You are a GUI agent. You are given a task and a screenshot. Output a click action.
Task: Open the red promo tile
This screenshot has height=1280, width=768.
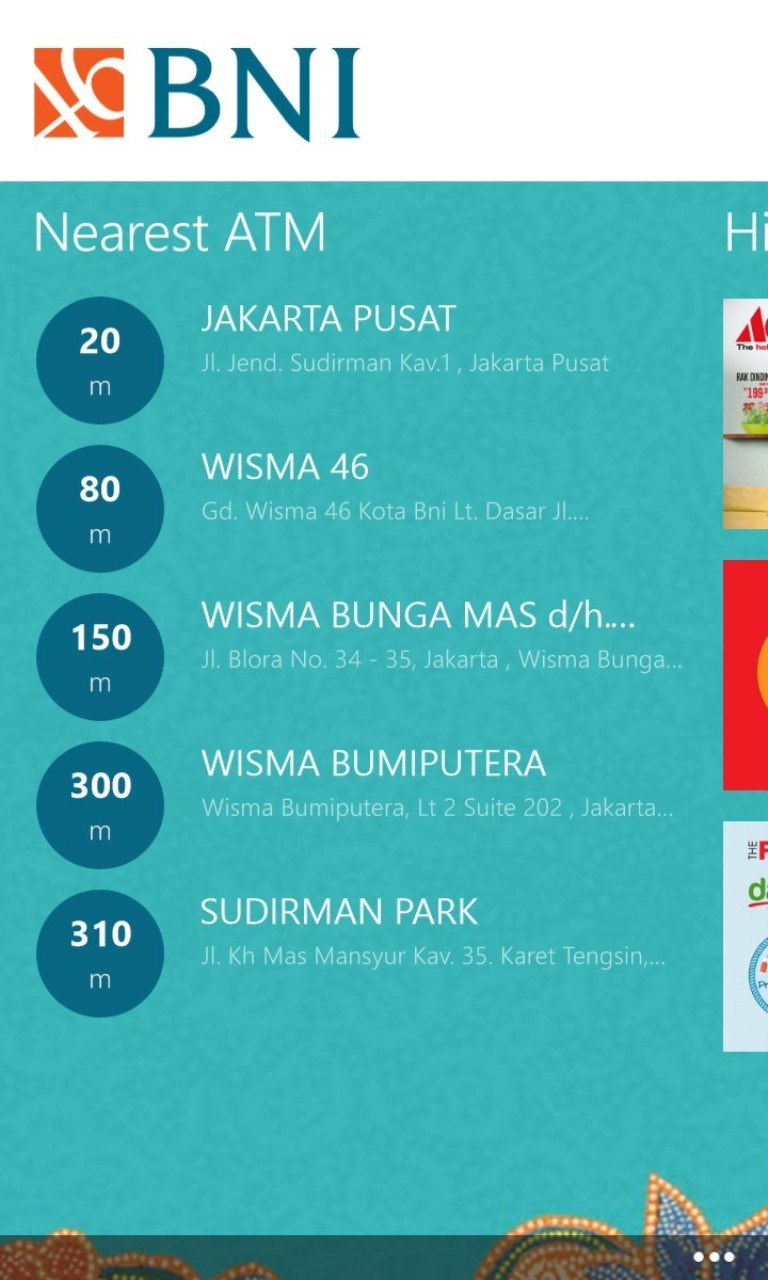(745, 675)
